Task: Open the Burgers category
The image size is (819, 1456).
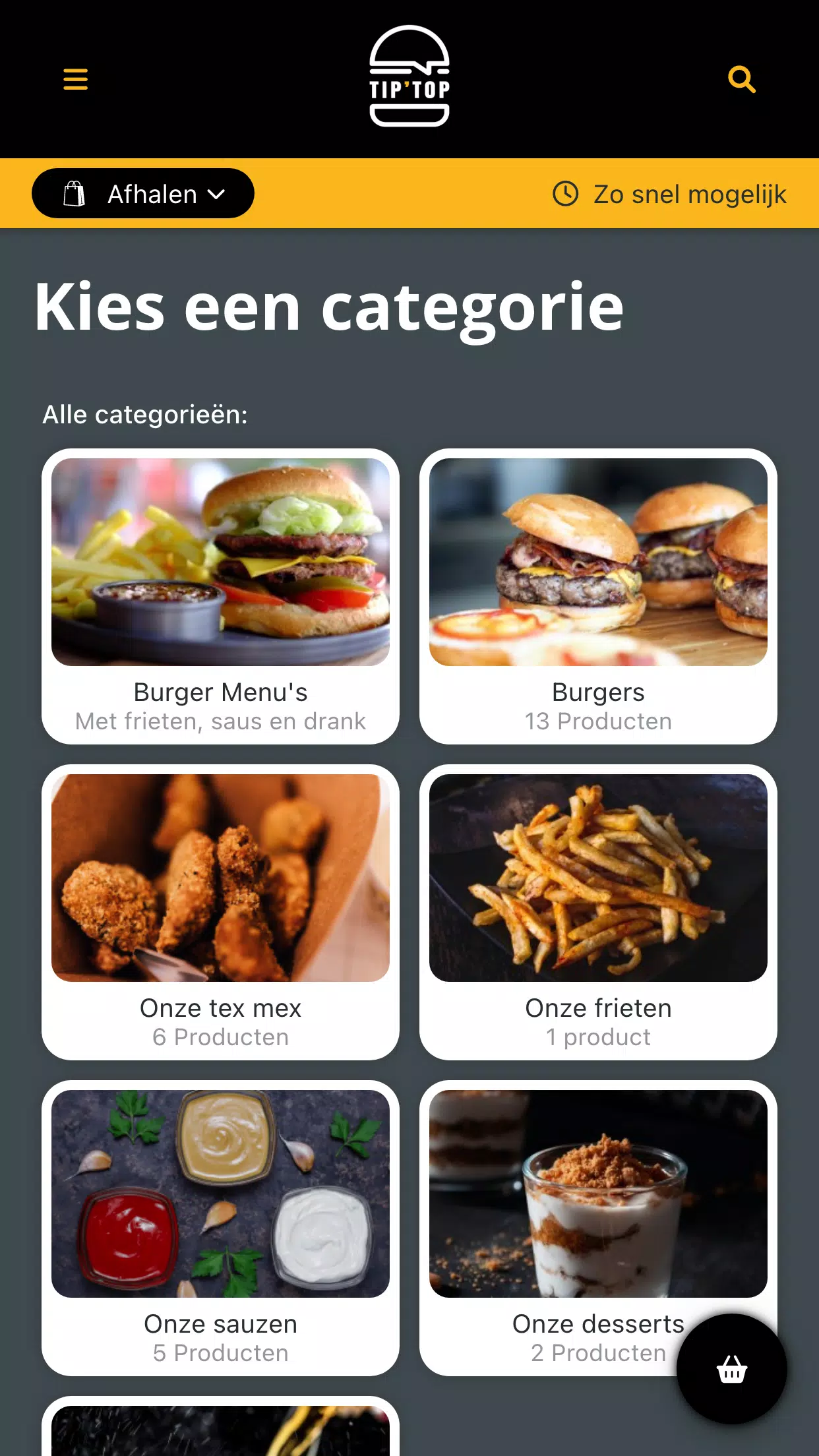Action: (x=598, y=596)
